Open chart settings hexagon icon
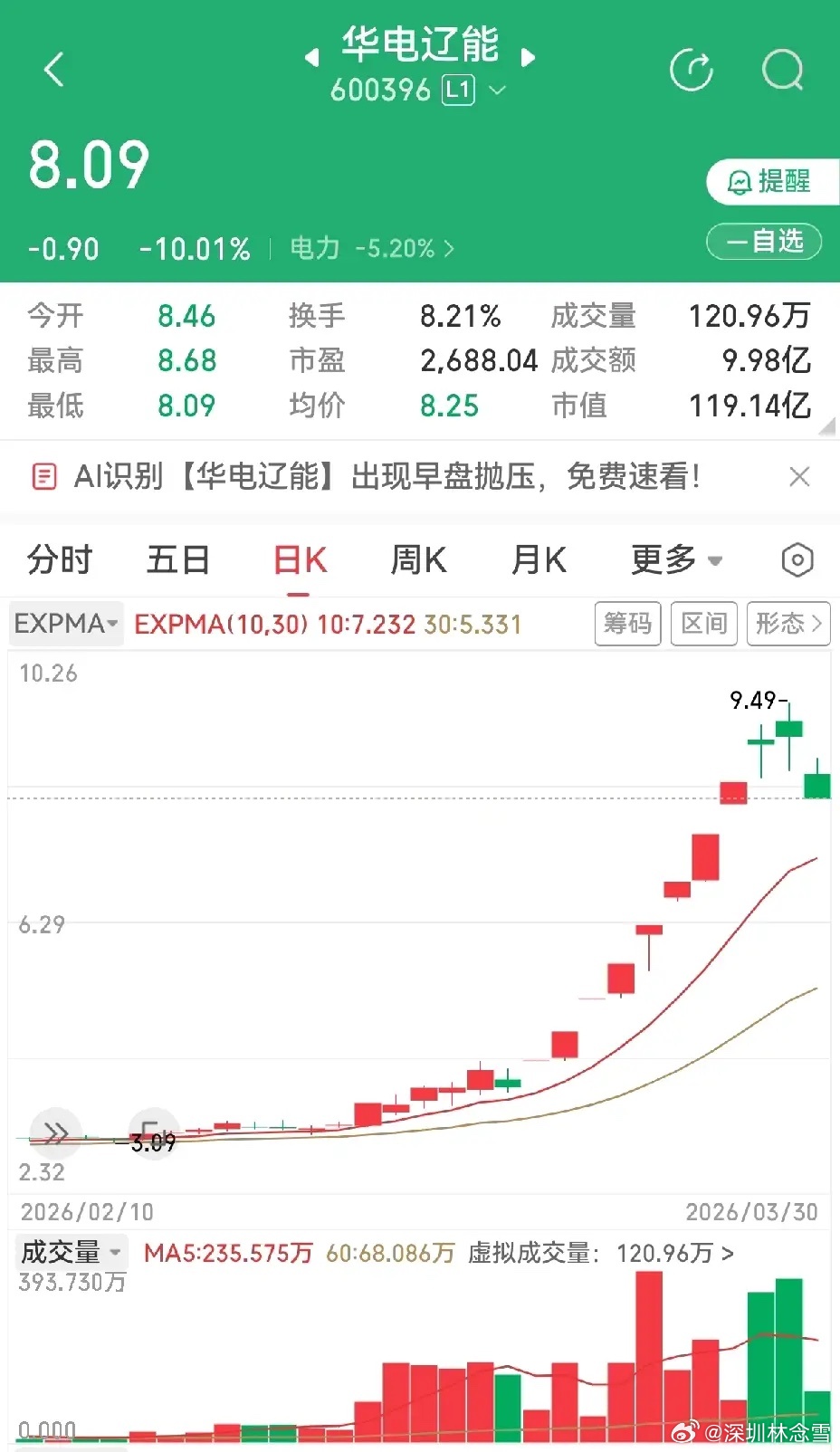 click(797, 560)
